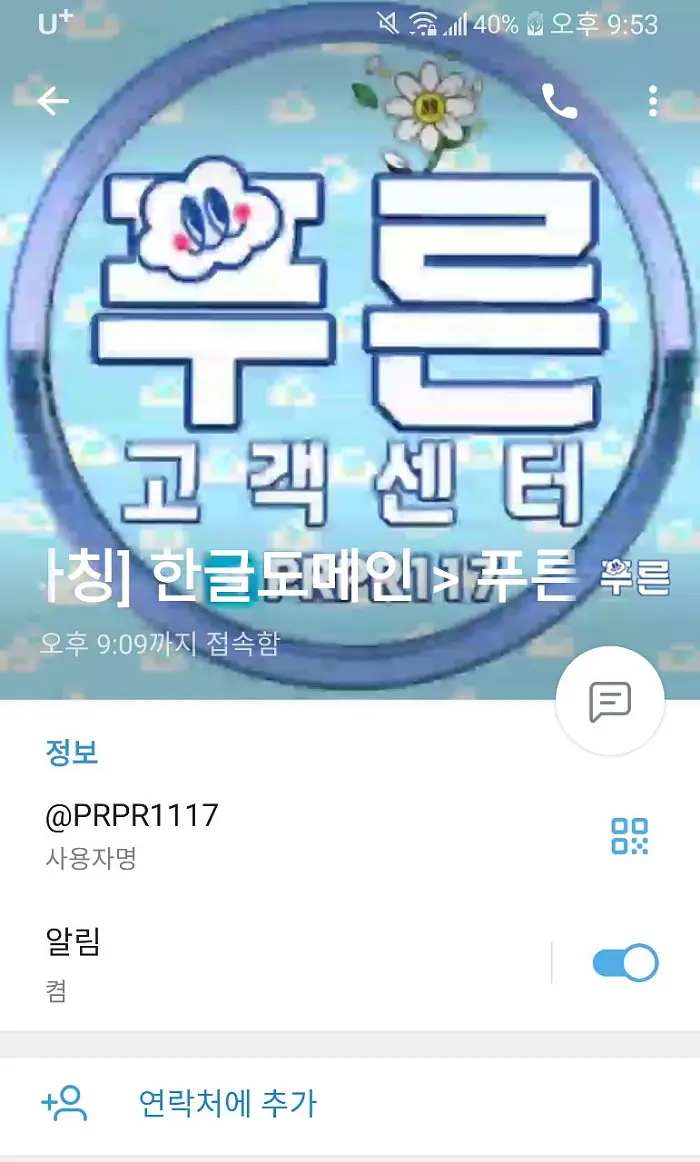Viewport: 700px width, 1162px height.
Task: Show the QR code for @PRPR1117
Action: point(630,836)
